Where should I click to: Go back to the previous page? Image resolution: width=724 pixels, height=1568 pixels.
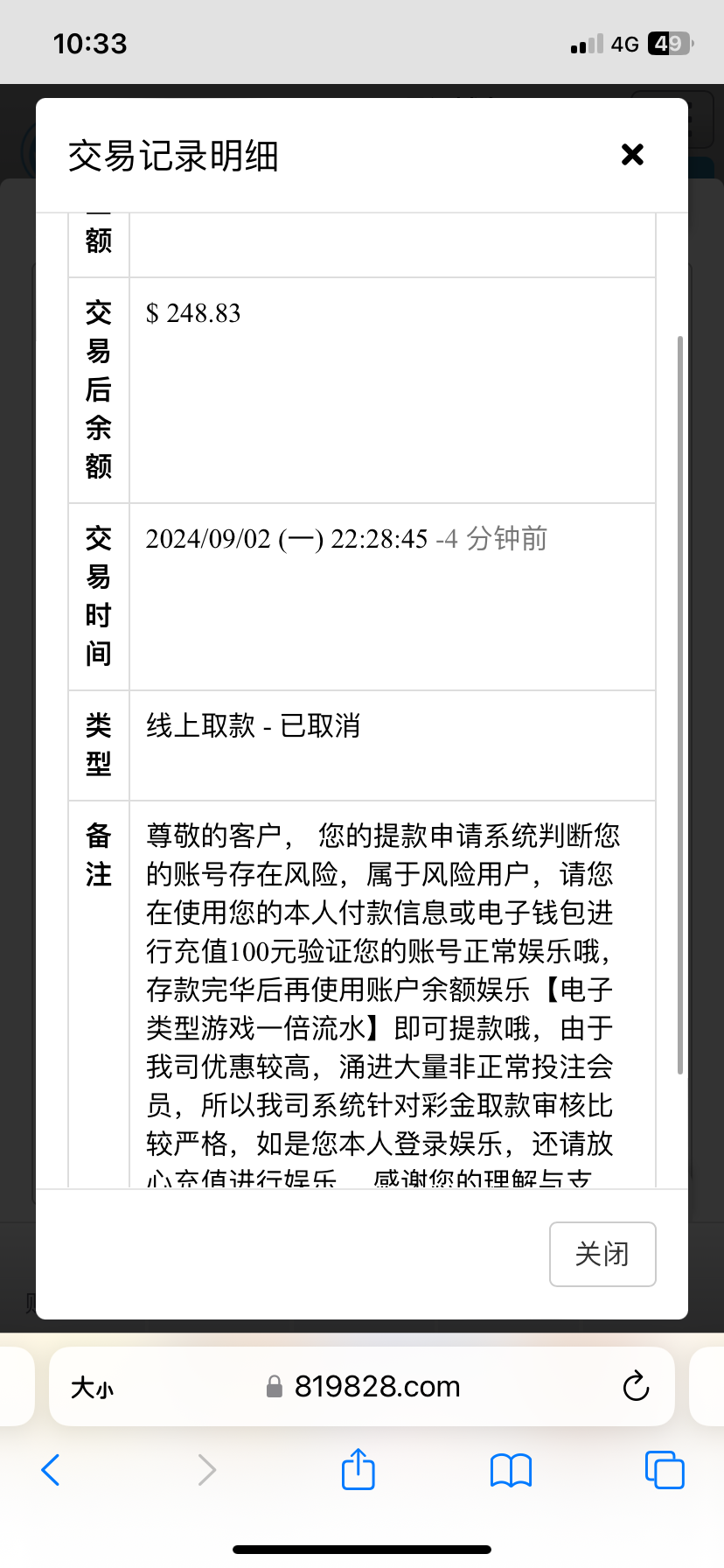tap(51, 1470)
